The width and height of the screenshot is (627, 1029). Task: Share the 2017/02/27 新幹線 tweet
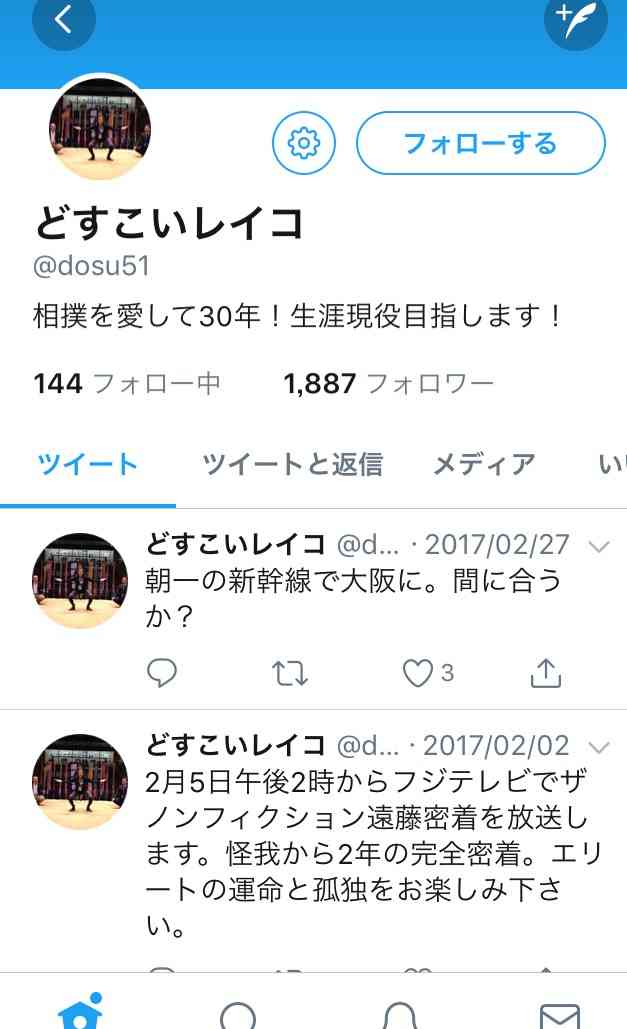(545, 674)
